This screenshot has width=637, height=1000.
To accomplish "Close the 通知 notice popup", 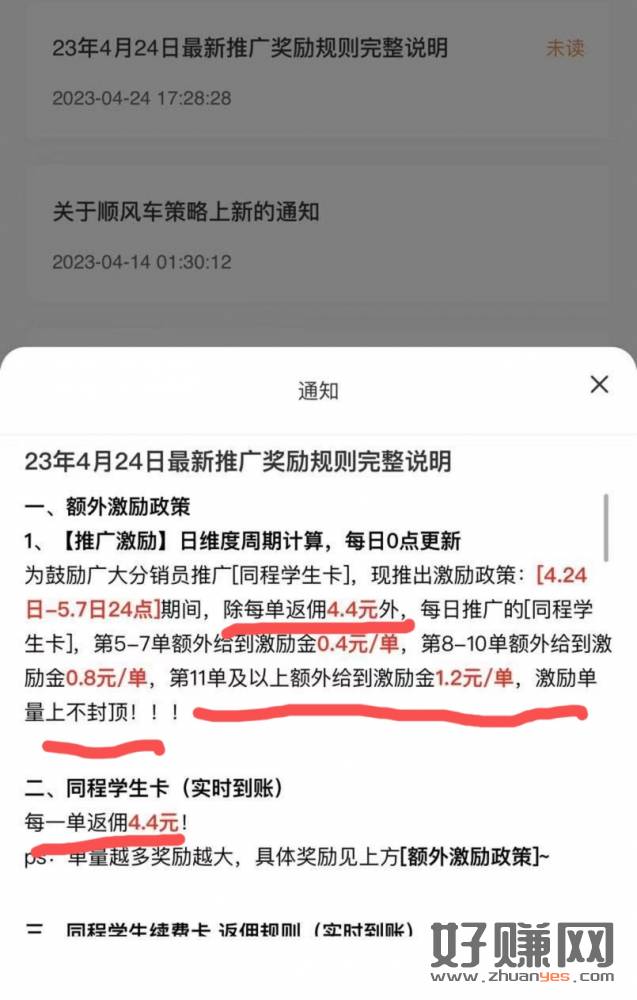I will click(599, 384).
